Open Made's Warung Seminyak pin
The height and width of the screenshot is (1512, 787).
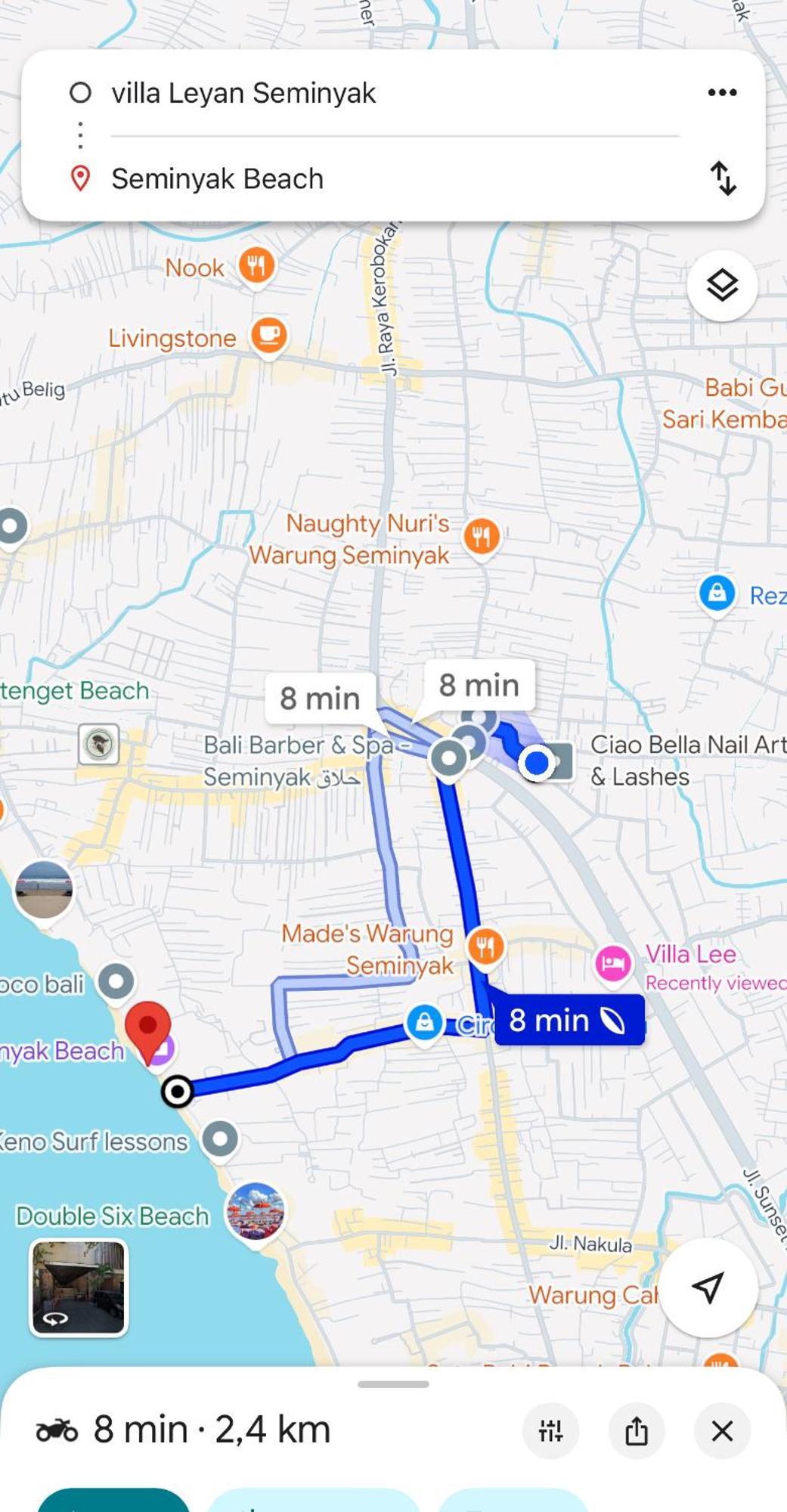point(485,947)
